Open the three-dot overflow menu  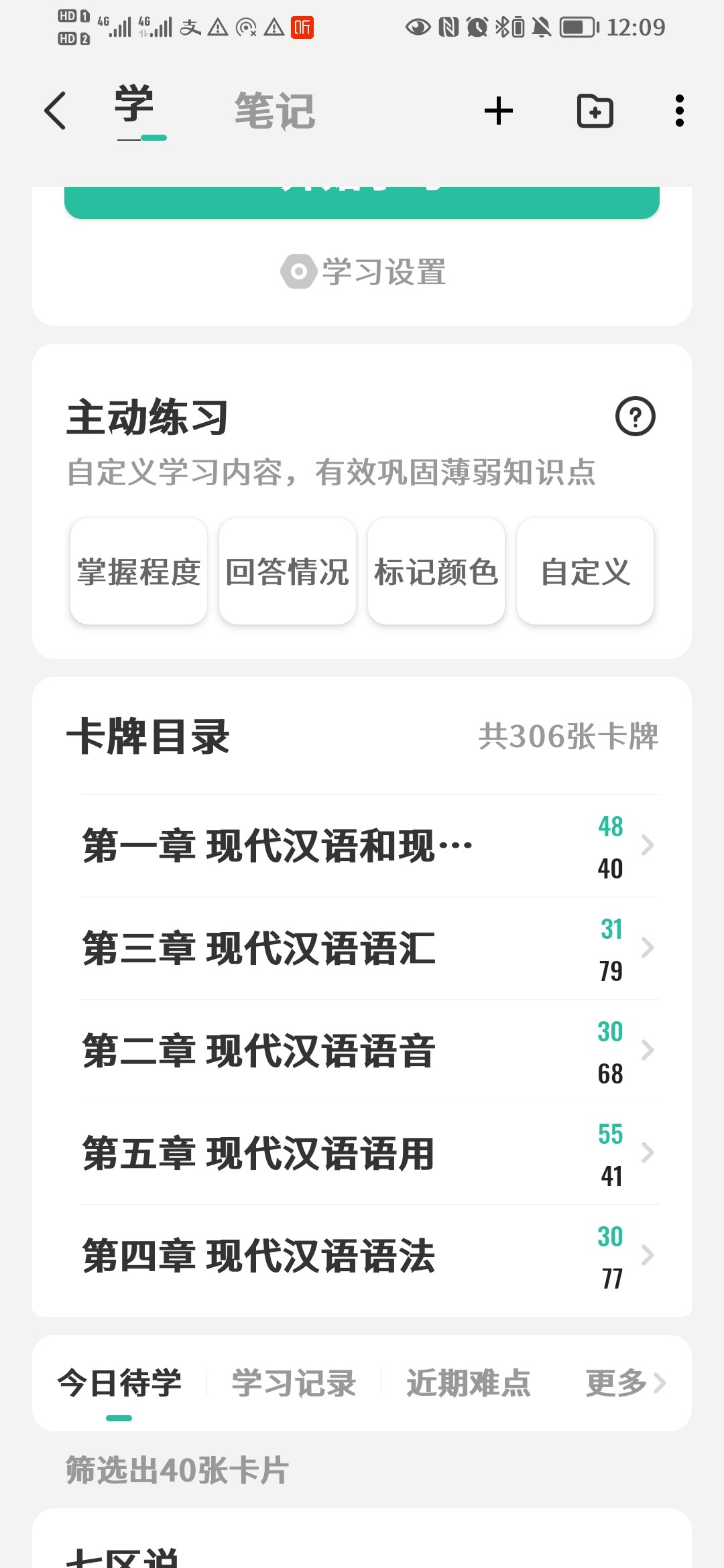(x=680, y=111)
